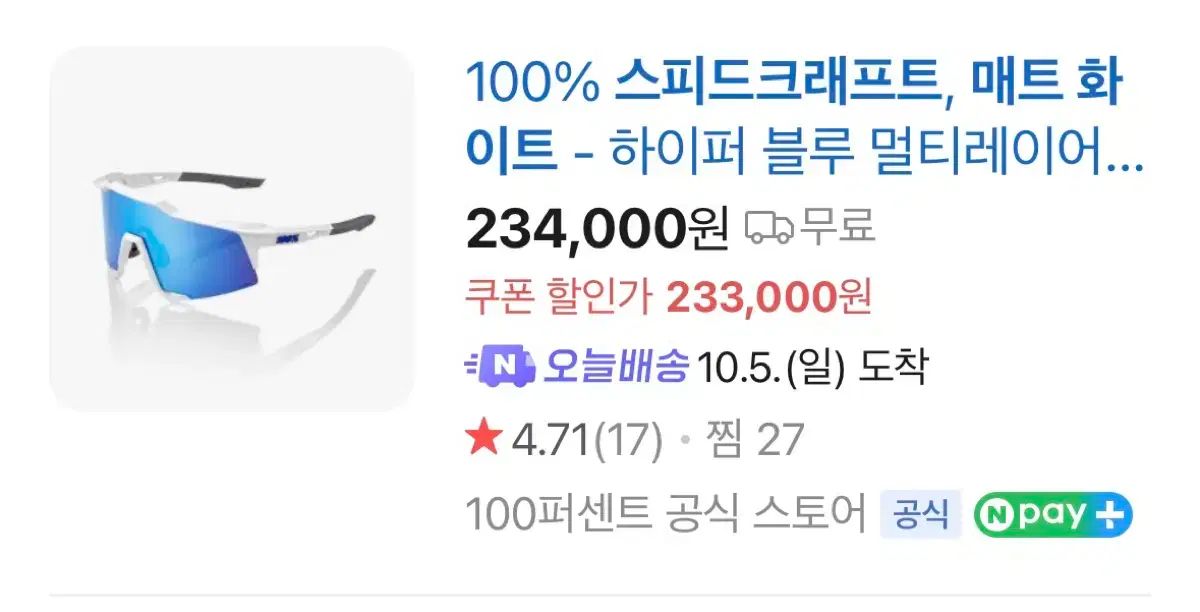Open the 스피드크래프트 매트 화이트 product title link
Screen dimensions: 1200x612
tap(795, 118)
